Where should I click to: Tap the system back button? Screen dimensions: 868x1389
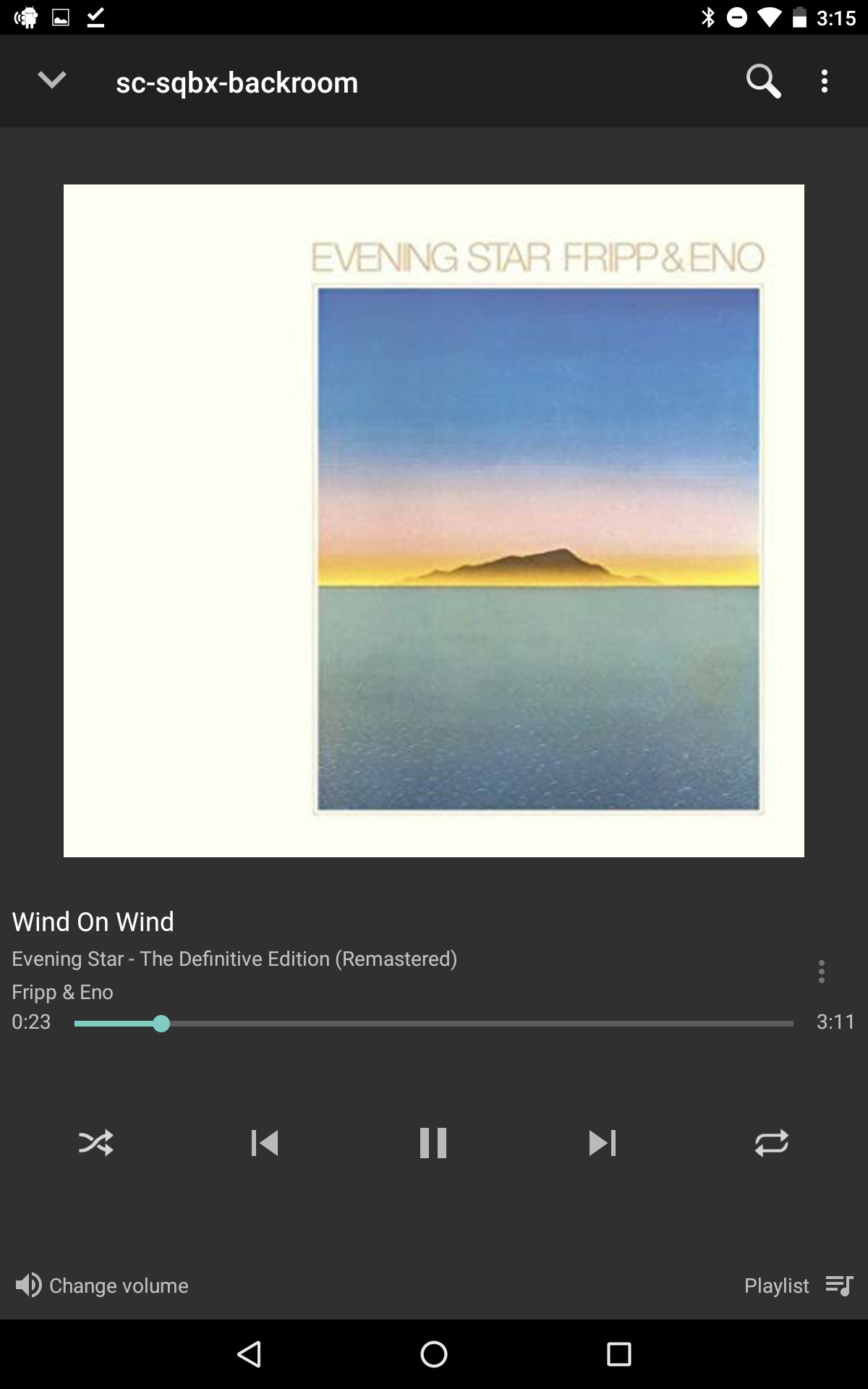point(249,1354)
